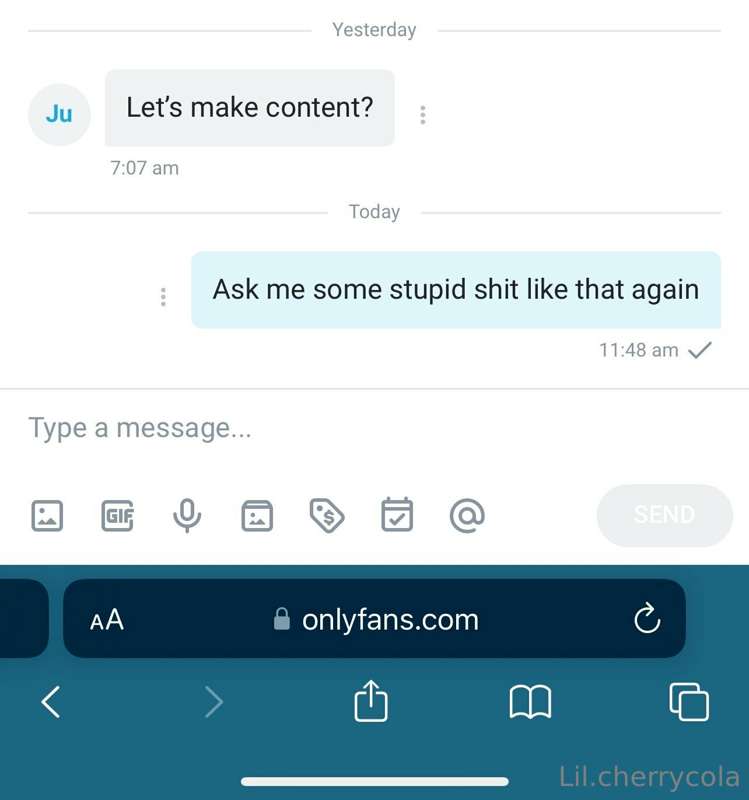749x800 pixels.
Task: Tap the onlyfans.com address bar
Action: [390, 620]
